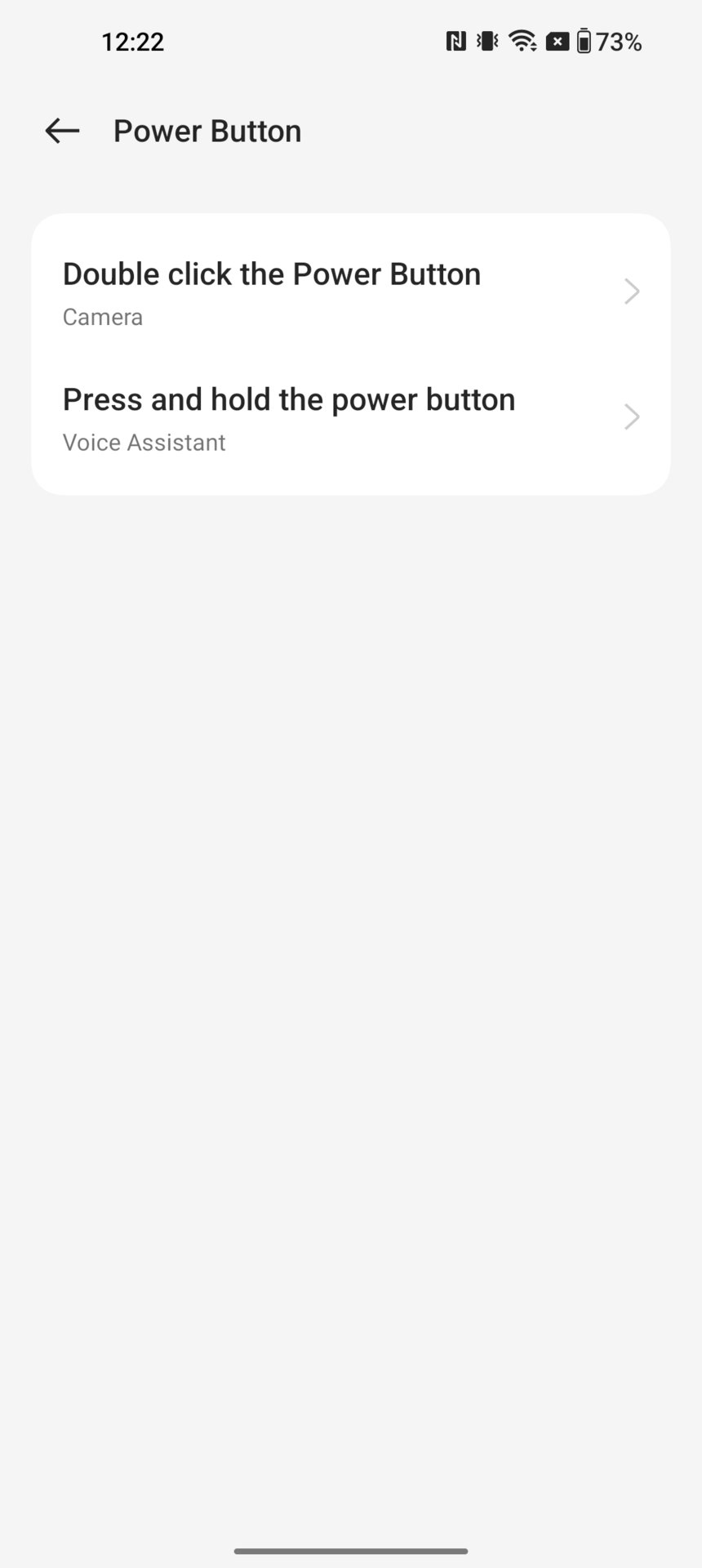
Task: Go back from Power Button settings
Action: click(62, 131)
